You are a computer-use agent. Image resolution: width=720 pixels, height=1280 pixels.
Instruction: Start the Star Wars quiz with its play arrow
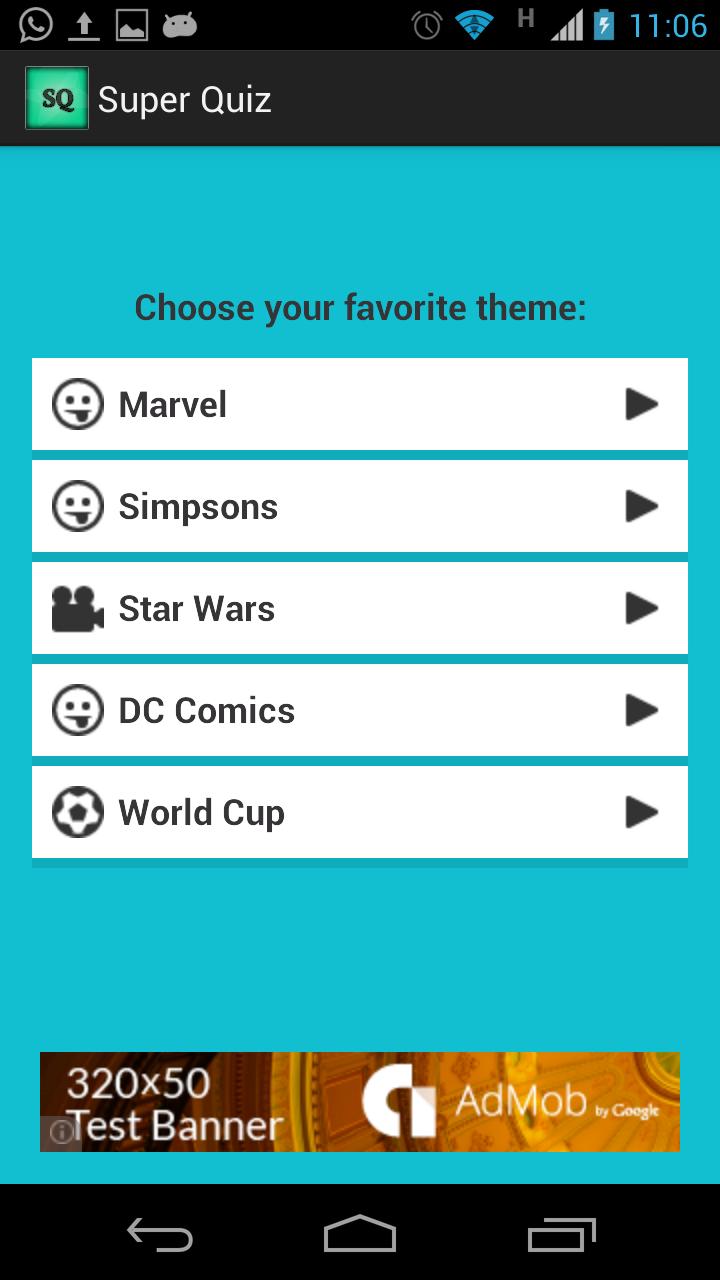point(641,608)
